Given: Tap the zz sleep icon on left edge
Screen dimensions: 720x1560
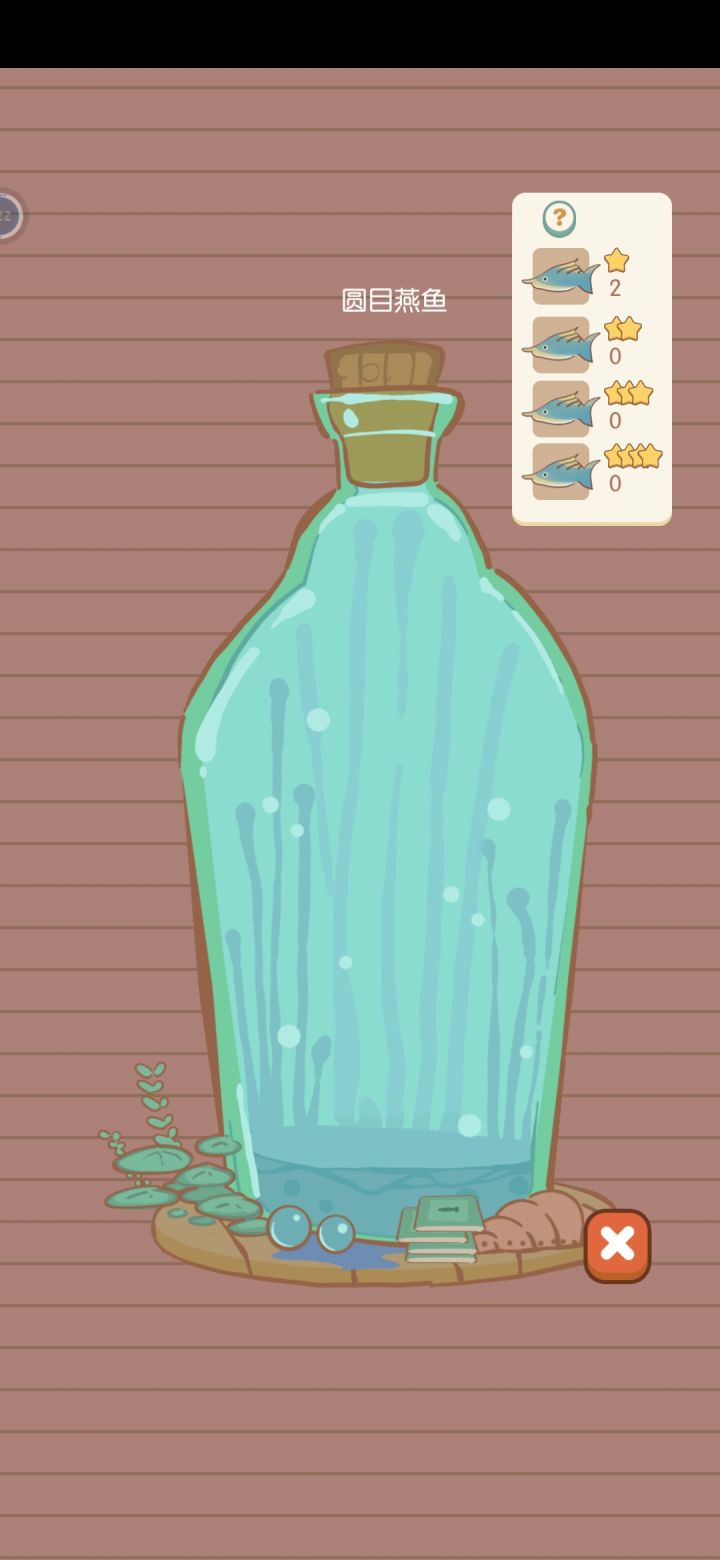Looking at the screenshot, I should point(10,215).
